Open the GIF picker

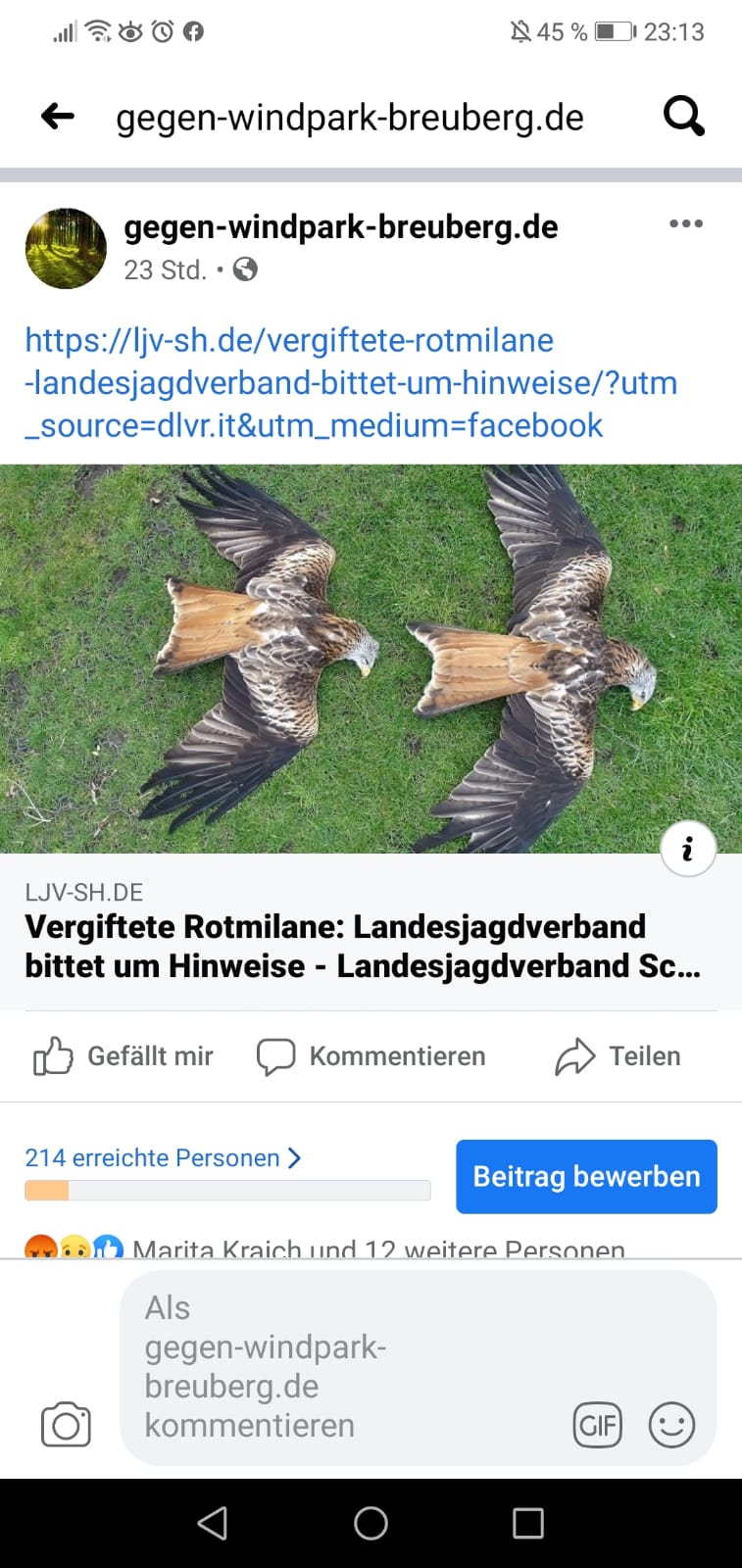597,1425
